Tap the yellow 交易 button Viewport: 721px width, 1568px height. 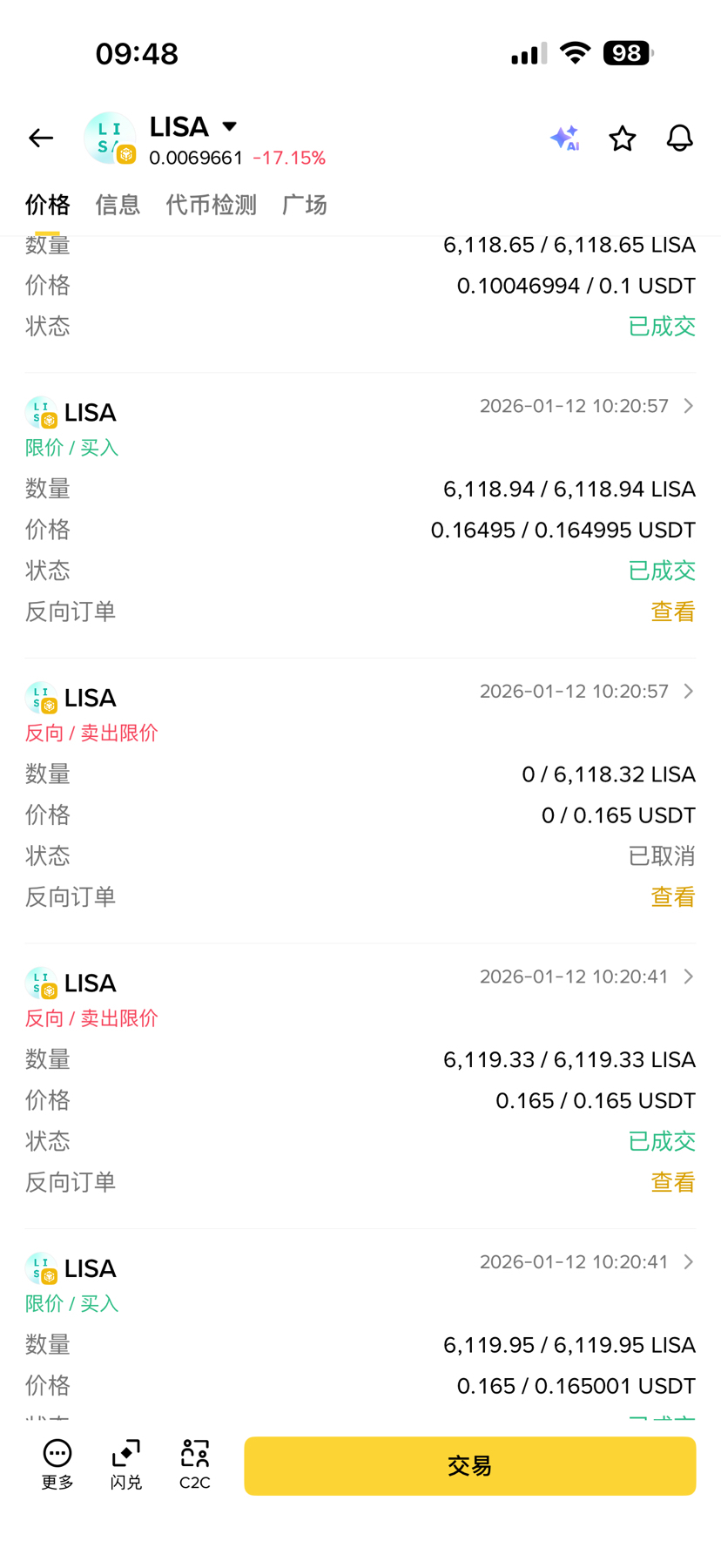tap(469, 1466)
